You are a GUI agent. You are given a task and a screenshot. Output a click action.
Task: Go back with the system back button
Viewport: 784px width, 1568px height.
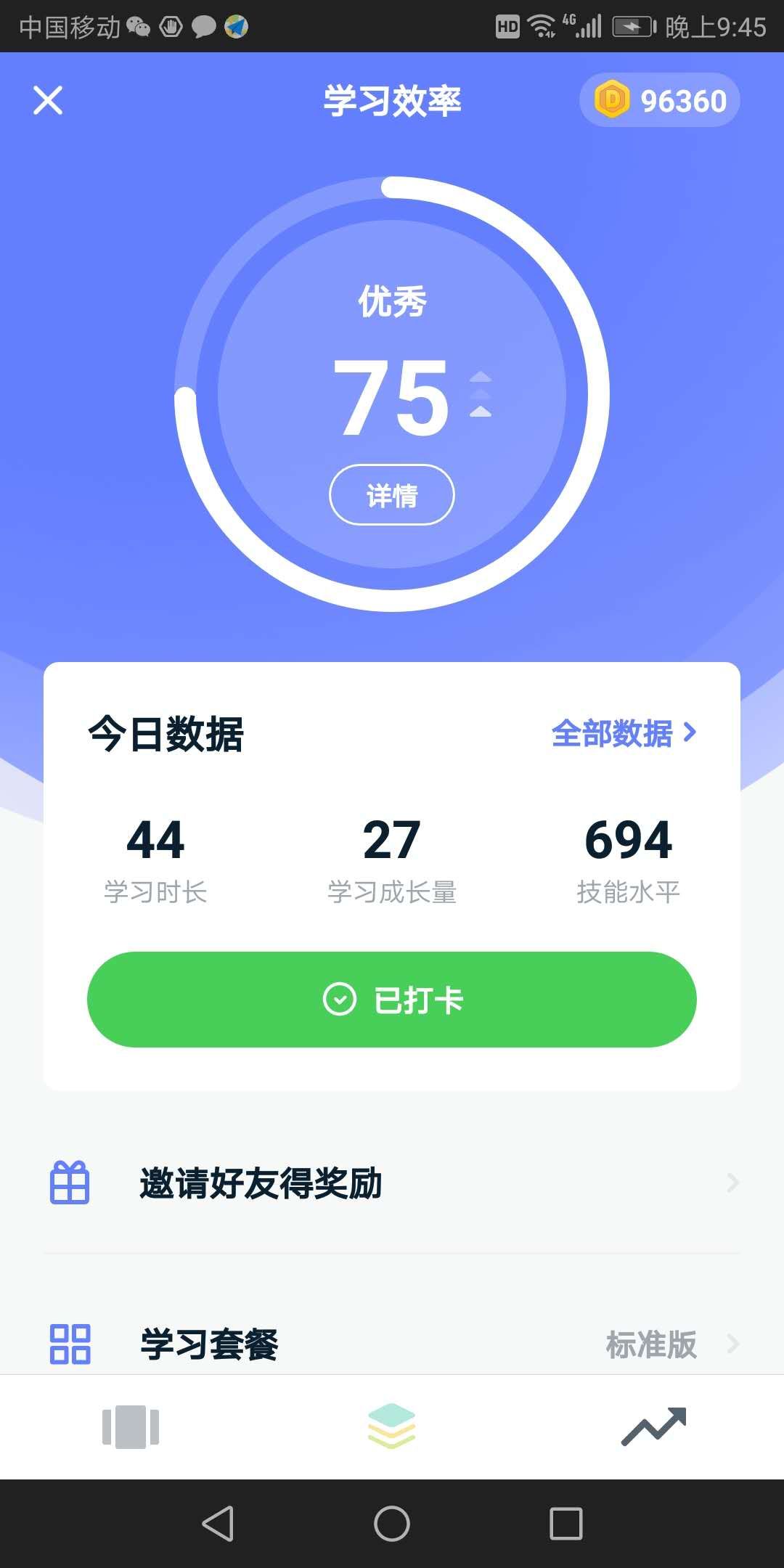[x=218, y=1523]
